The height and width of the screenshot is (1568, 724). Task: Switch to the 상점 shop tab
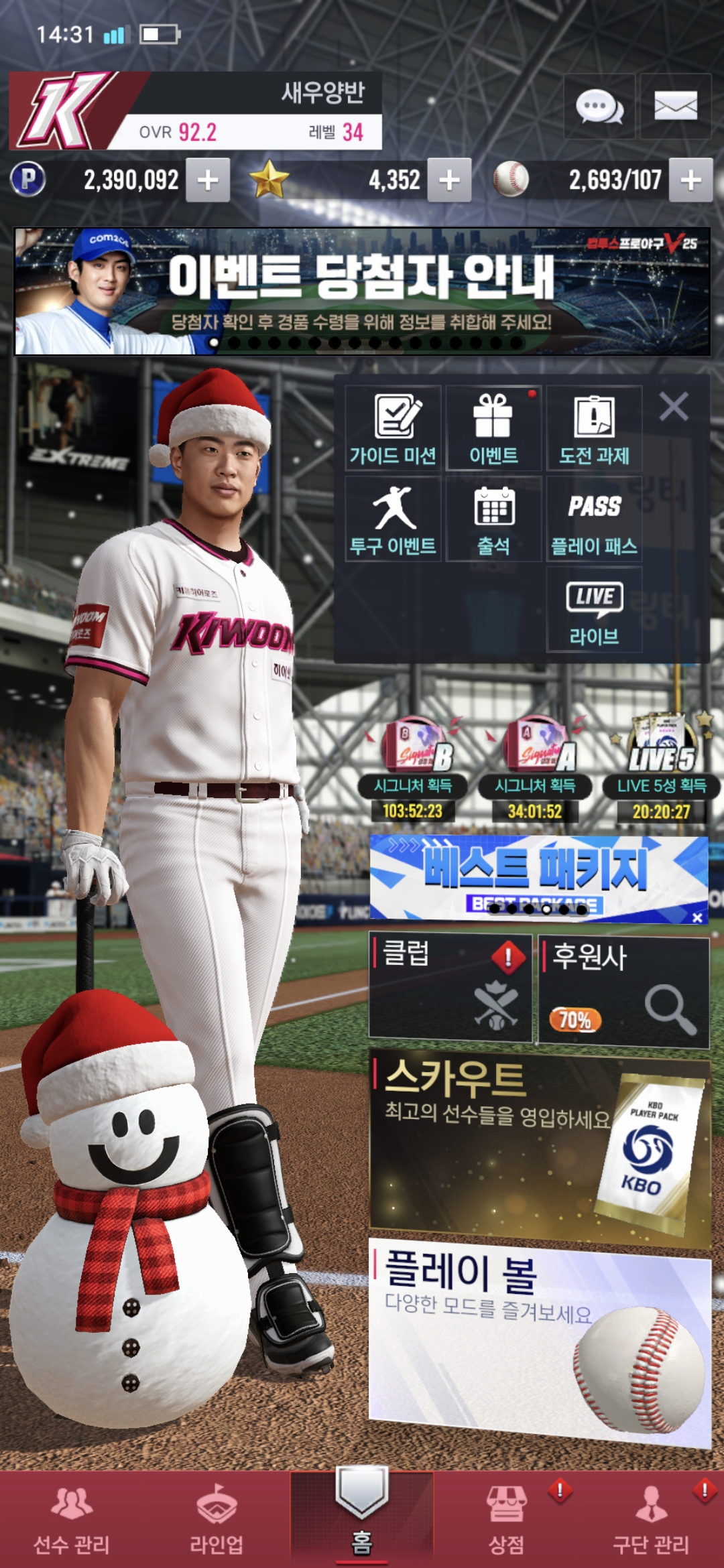click(506, 1520)
